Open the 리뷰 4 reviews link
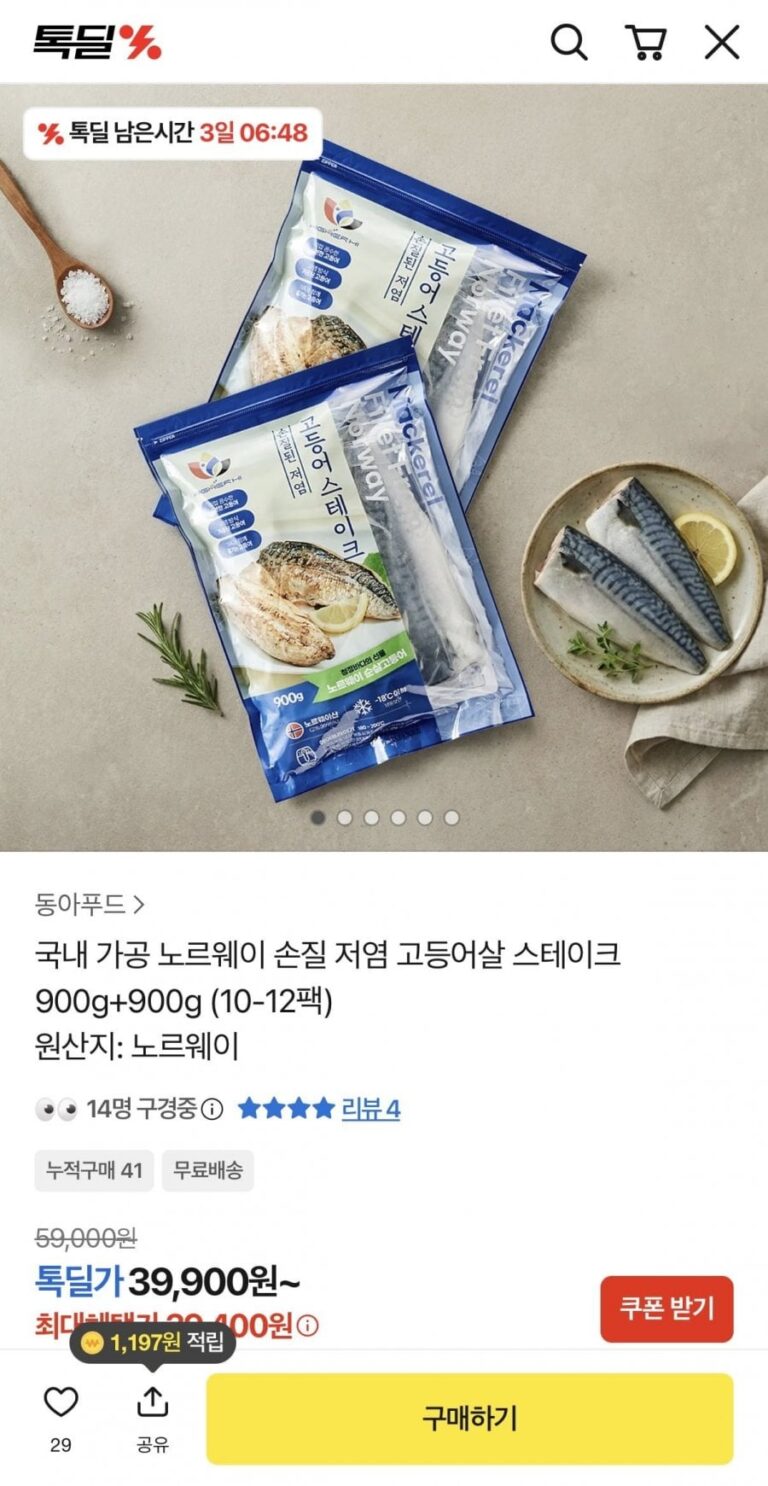This screenshot has height=1486, width=768. pos(370,1108)
